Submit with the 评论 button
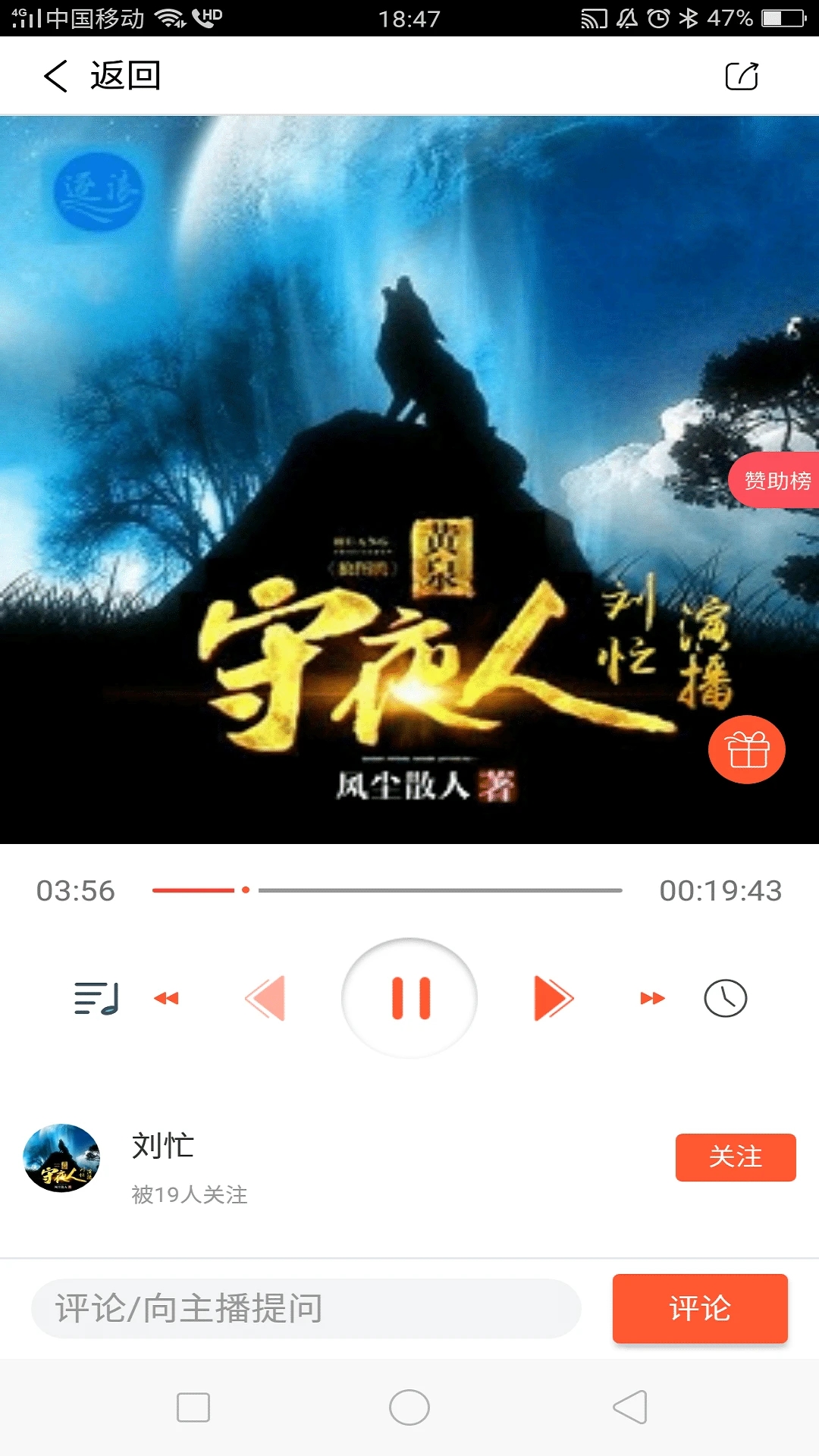This screenshot has height=1456, width=819. coord(699,1308)
